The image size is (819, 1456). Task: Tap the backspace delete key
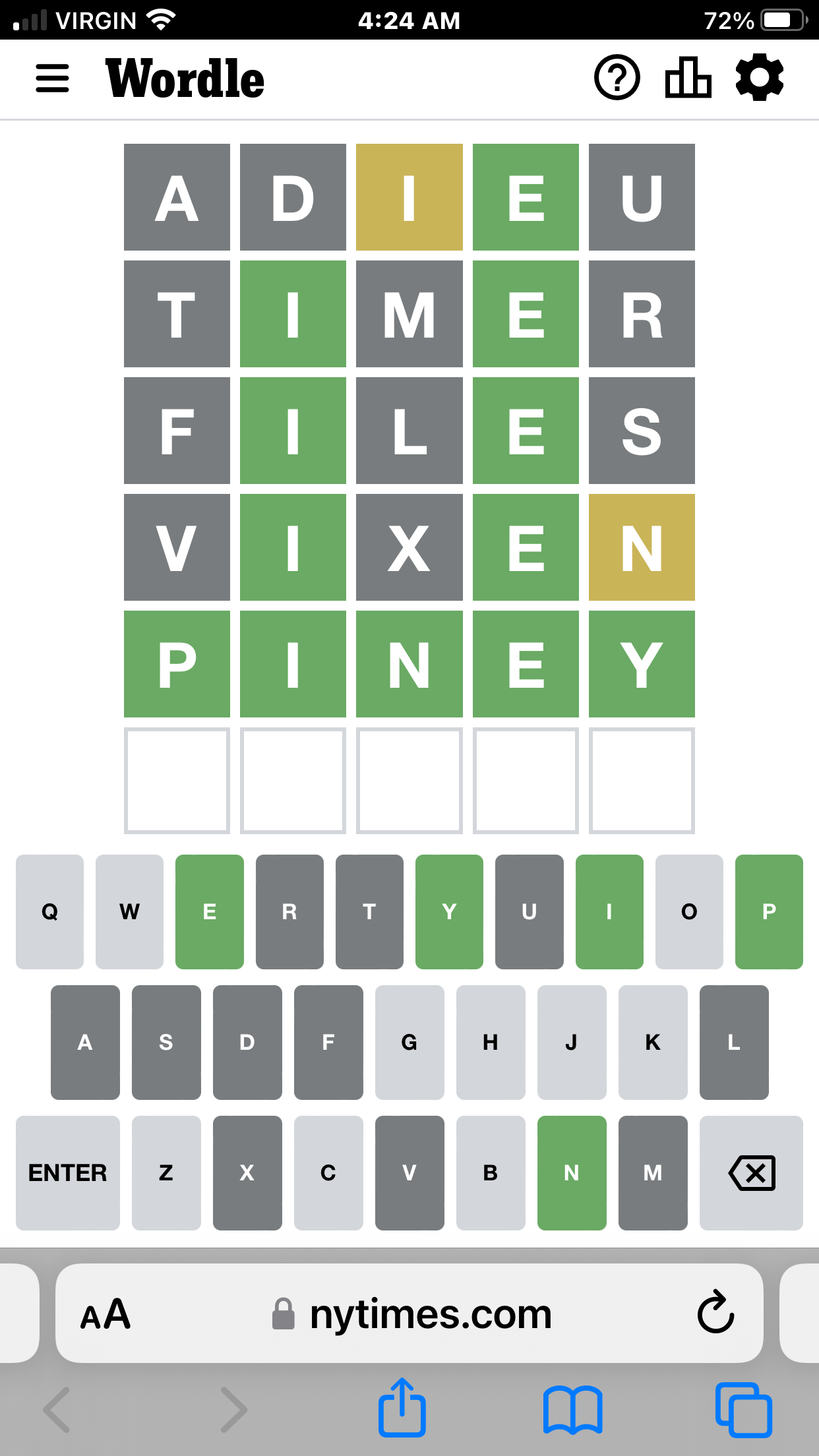coord(751,1172)
